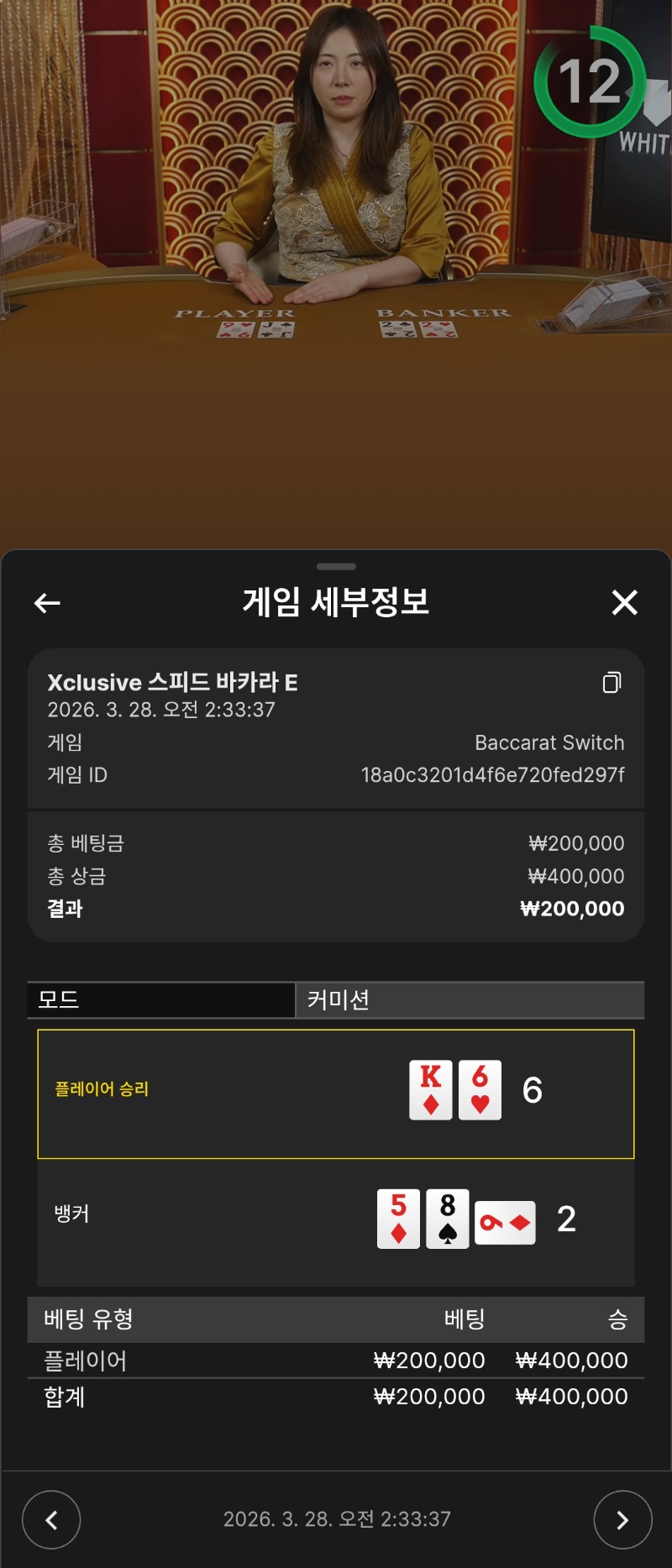Screen dimensions: 672x1568
Task: Go to the next game record
Action: pos(622,1519)
